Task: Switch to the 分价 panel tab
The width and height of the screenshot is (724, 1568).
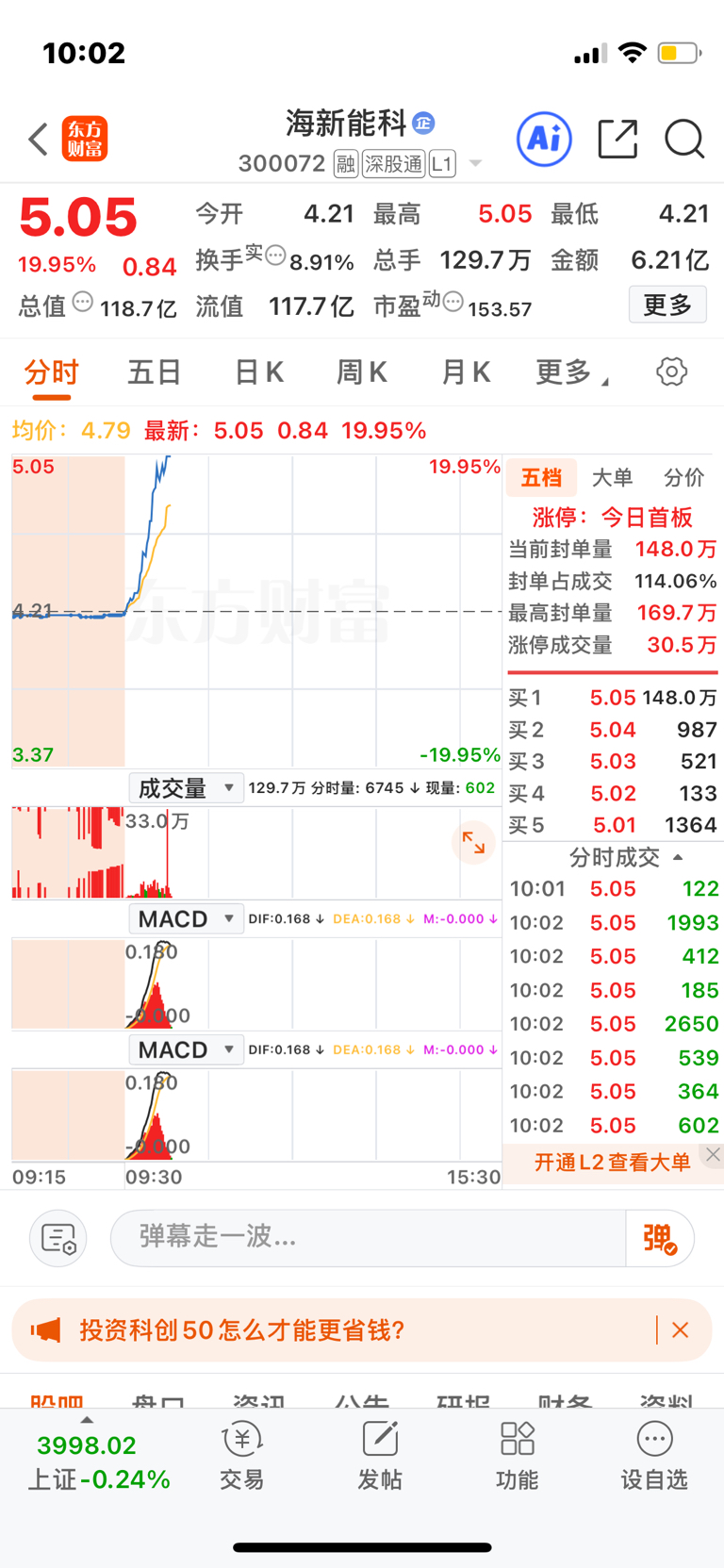Action: [x=683, y=478]
